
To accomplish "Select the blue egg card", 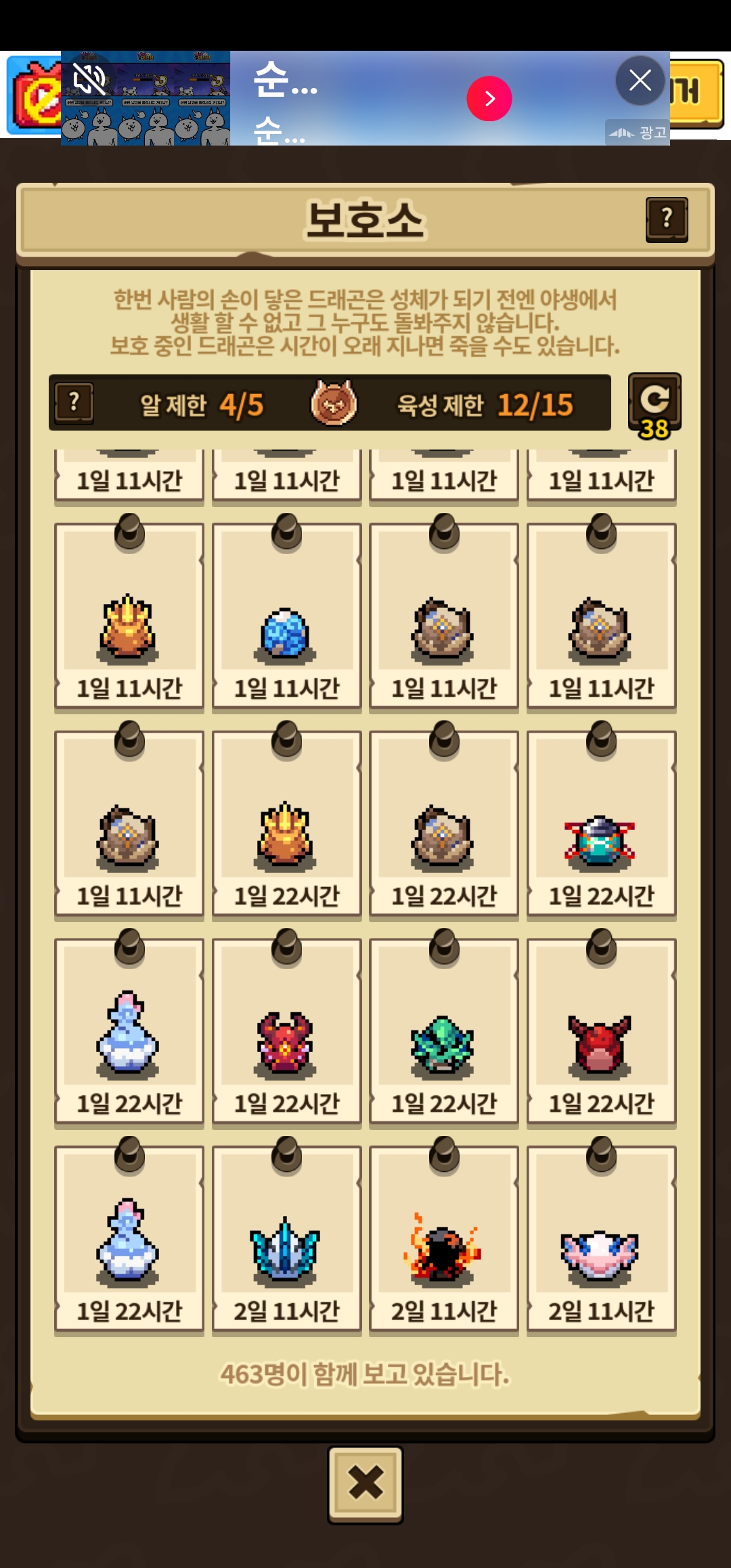I will (286, 616).
